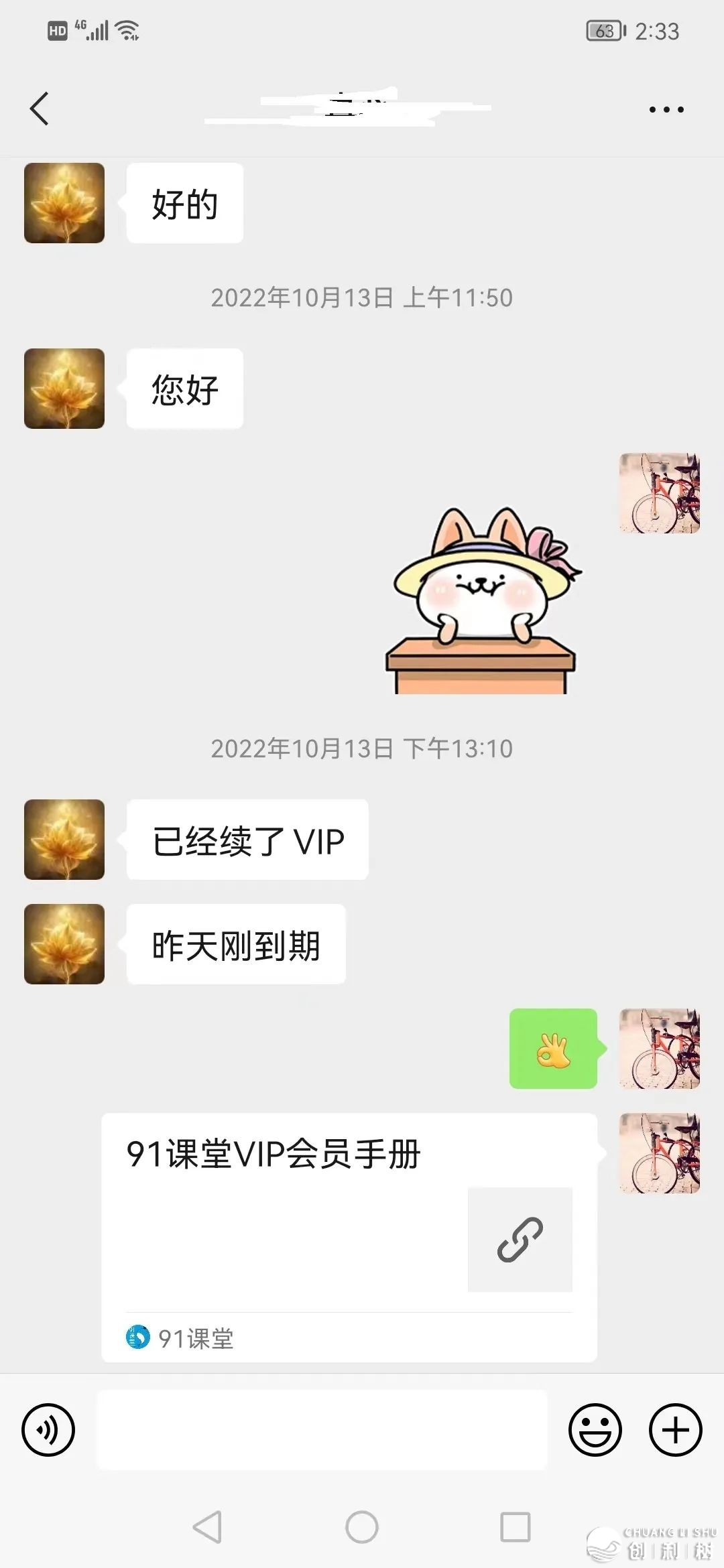The height and width of the screenshot is (1568, 724).
Task: View the dog-in-hat sticker message
Action: click(x=483, y=600)
